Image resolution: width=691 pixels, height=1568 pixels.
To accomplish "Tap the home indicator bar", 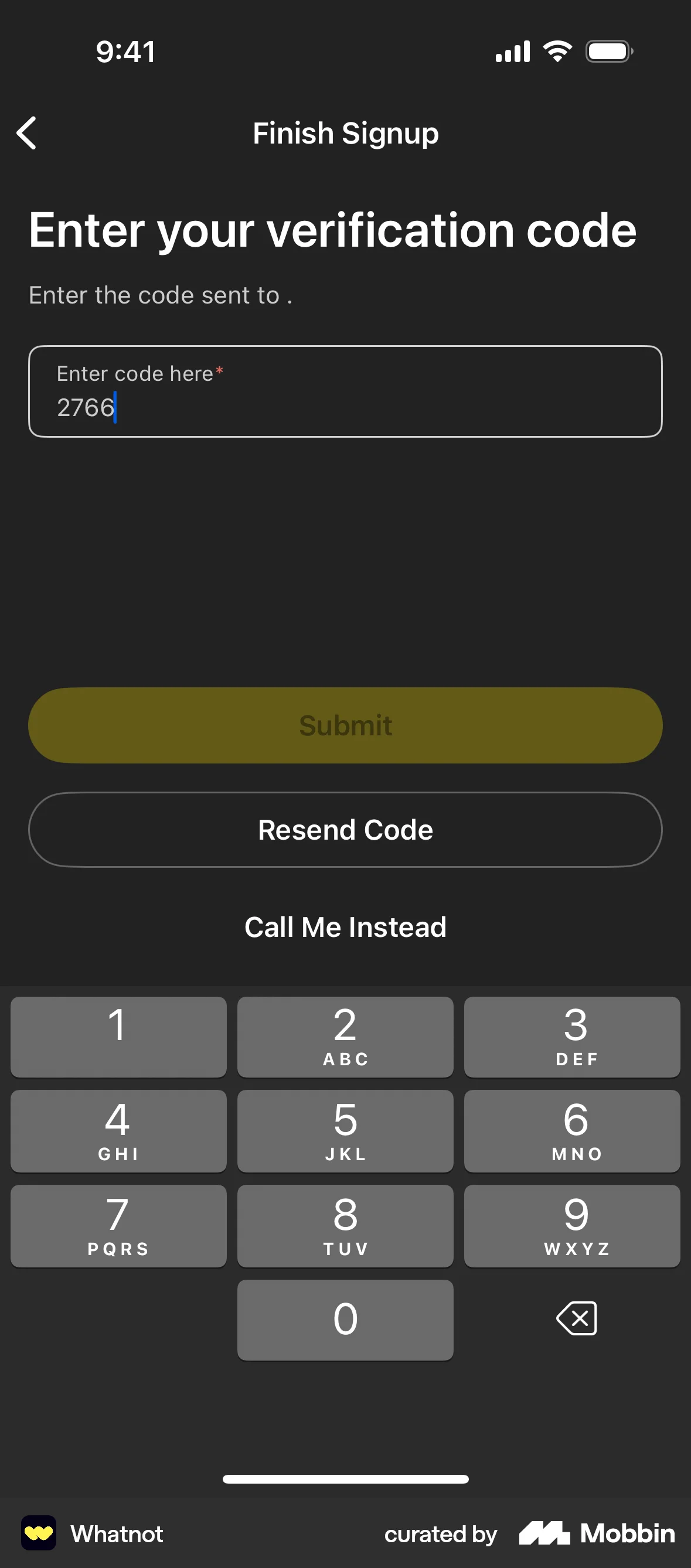I will click(x=345, y=1479).
